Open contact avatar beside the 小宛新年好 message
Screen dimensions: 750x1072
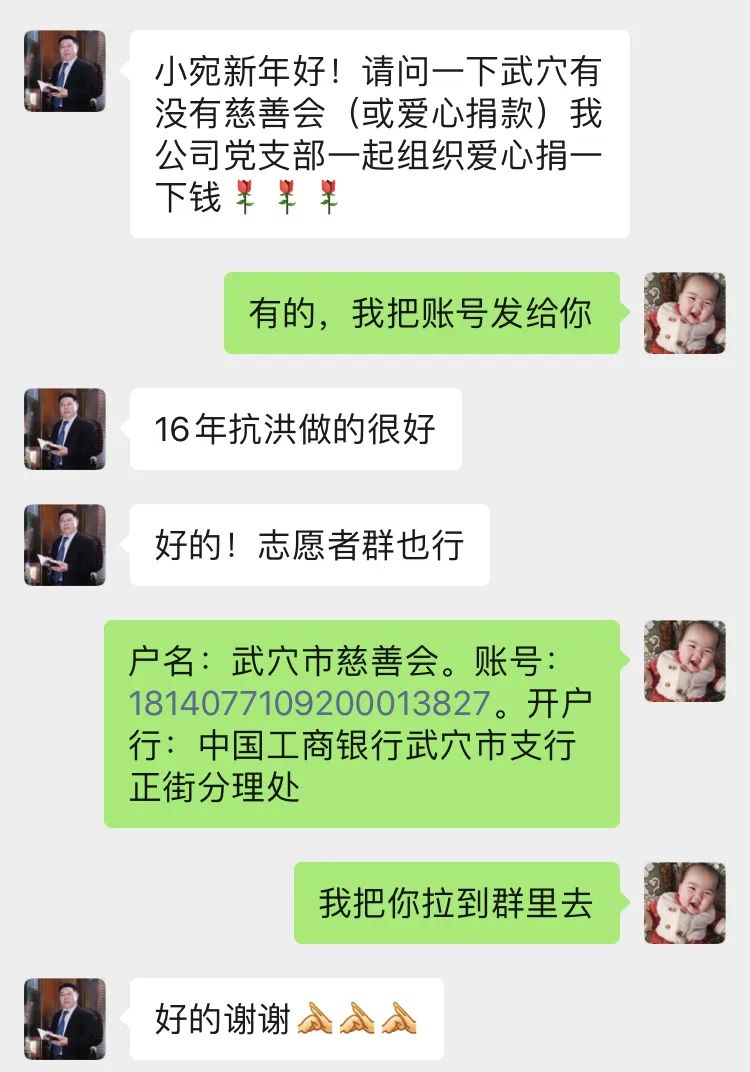(65, 71)
